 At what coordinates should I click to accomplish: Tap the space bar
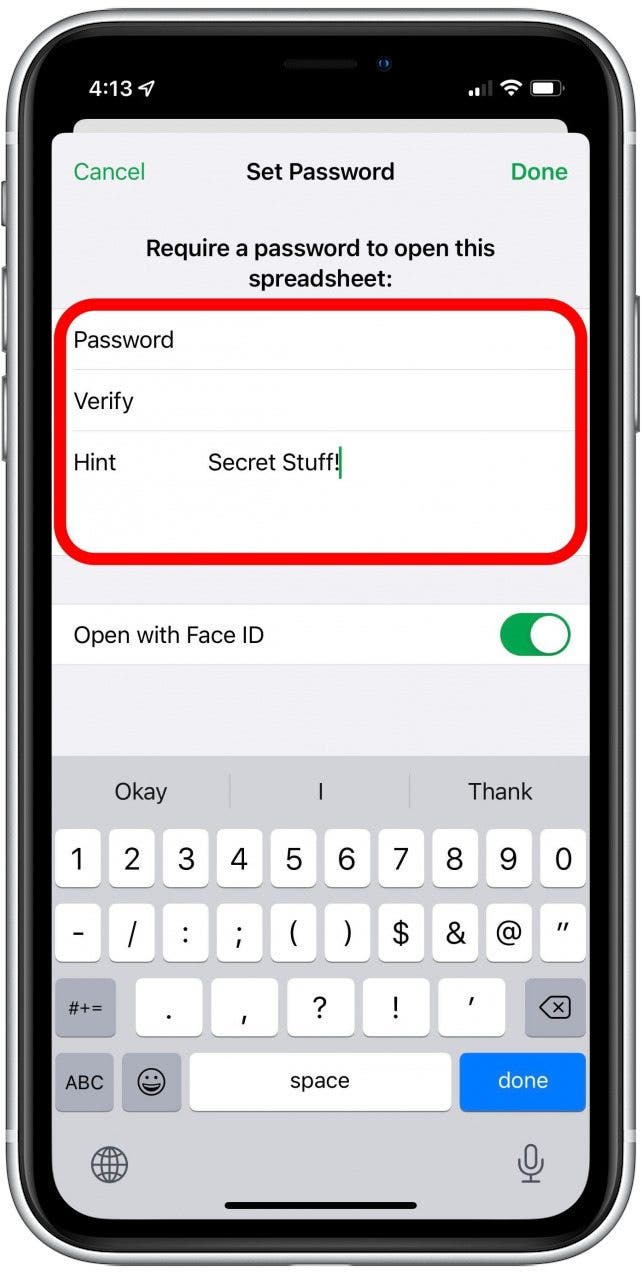coord(320,1081)
